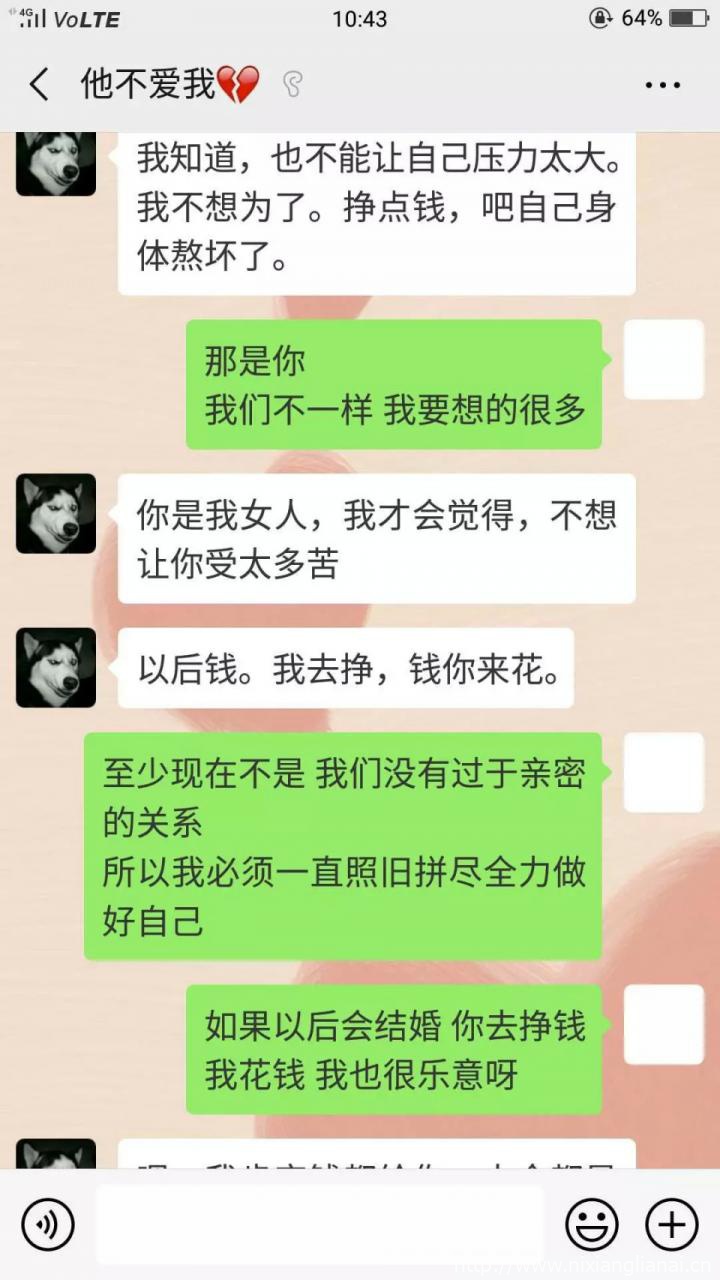This screenshot has width=720, height=1280.
Task: Tap my avatar beside 那是你 message
Action: pyautogui.click(x=664, y=360)
